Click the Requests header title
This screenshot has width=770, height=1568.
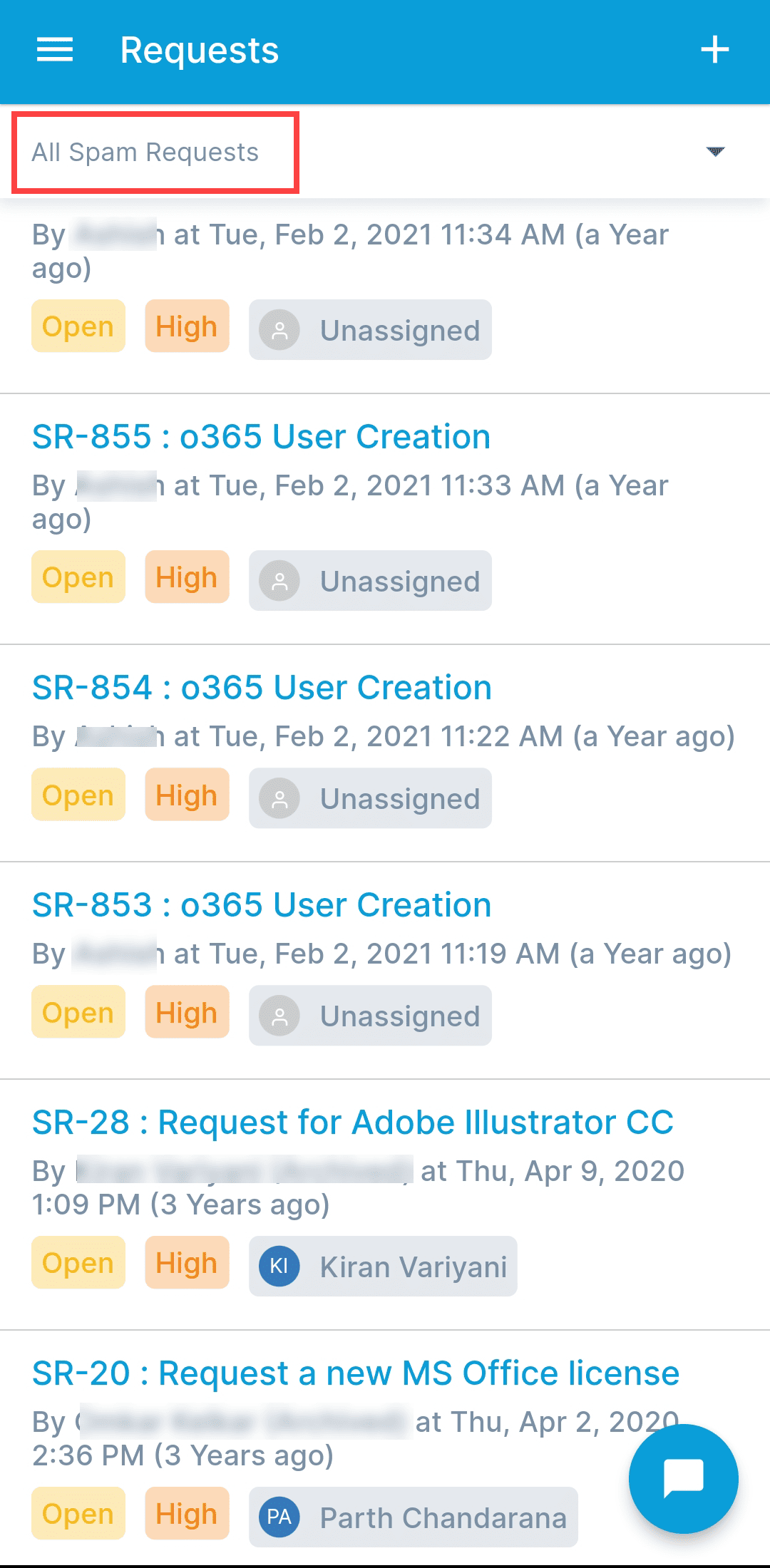[200, 50]
